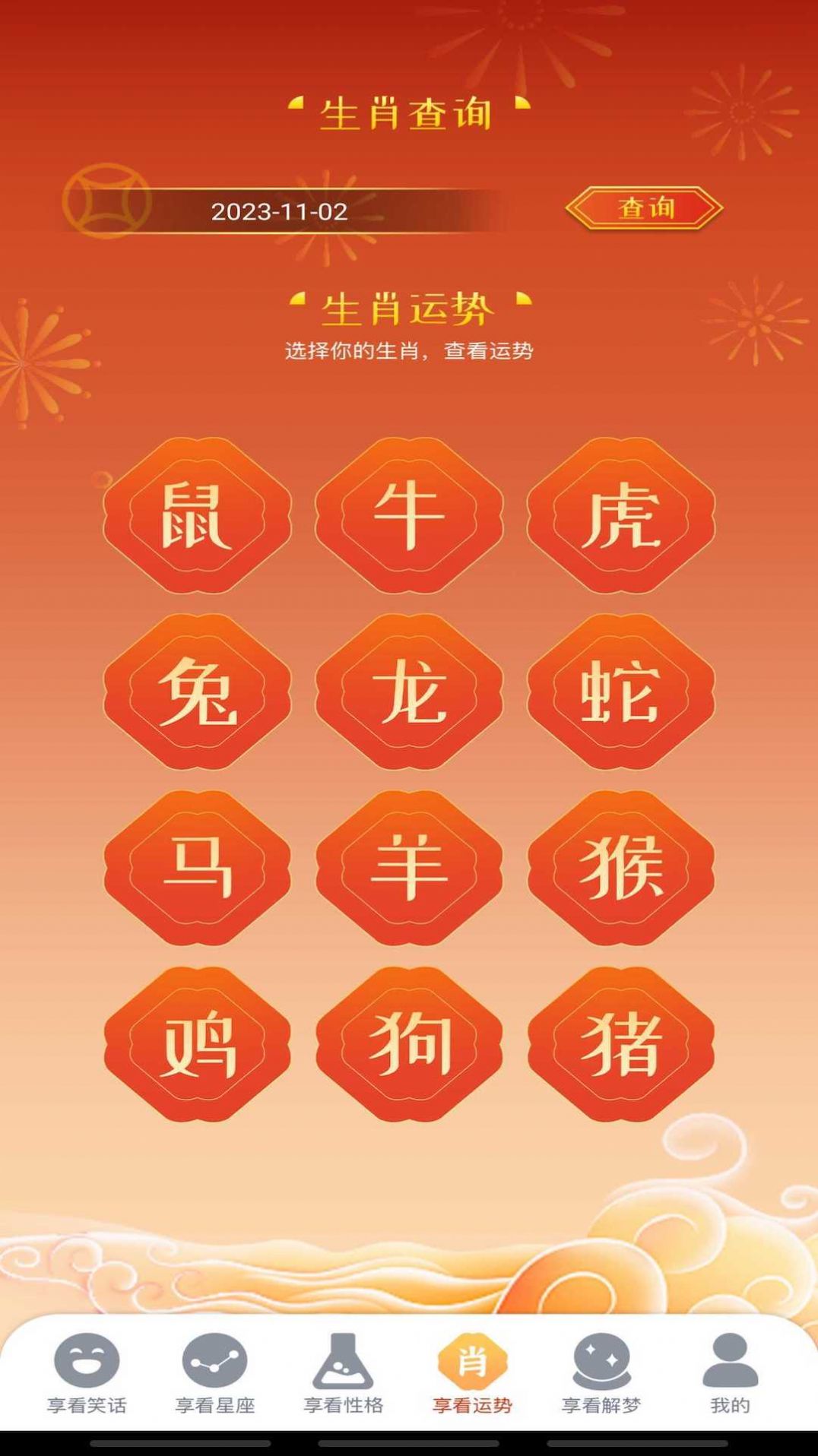Open fortune for 龙 zodiac
Viewport: 818px width, 1456px height.
coord(409,692)
